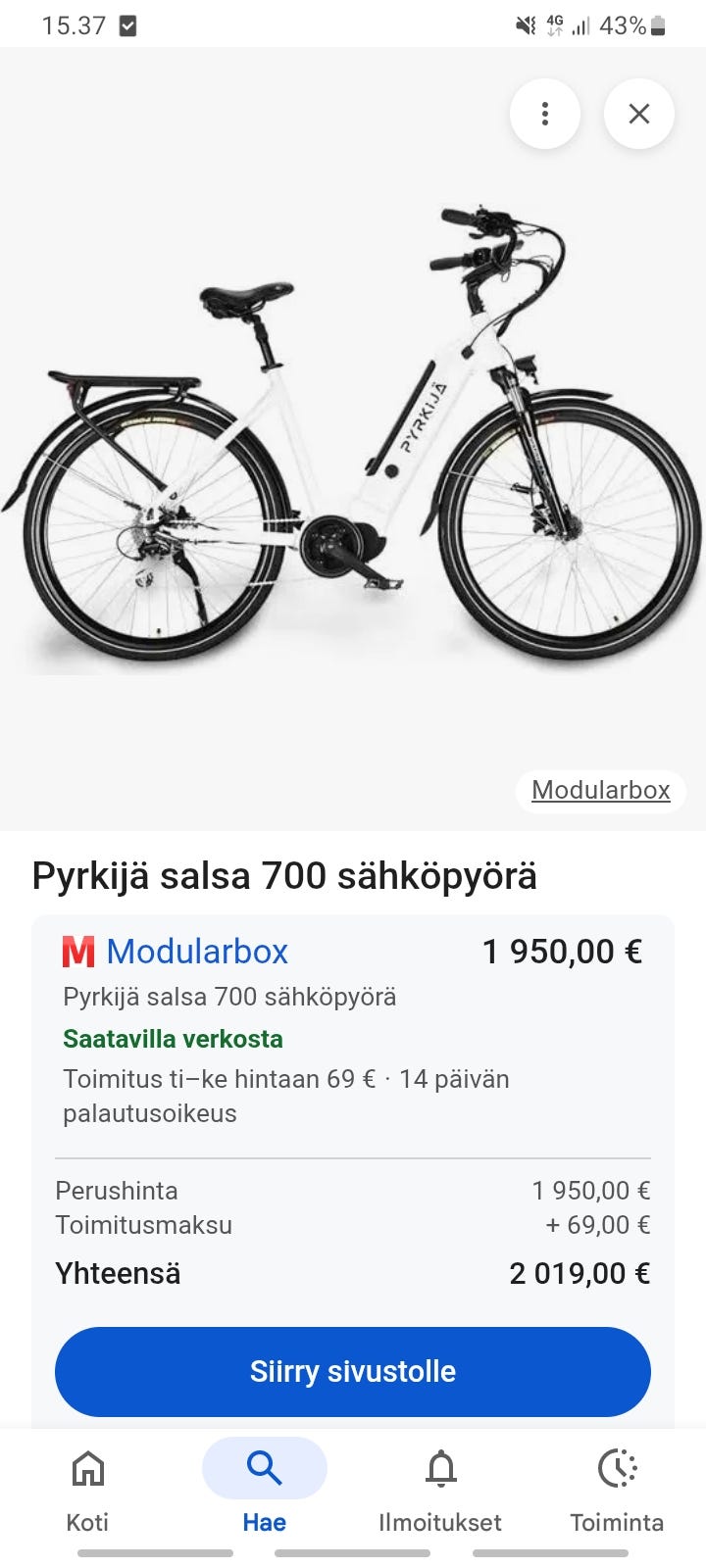This screenshot has height=1568, width=706.
Task: Select the Koti home icon
Action: (x=87, y=1468)
